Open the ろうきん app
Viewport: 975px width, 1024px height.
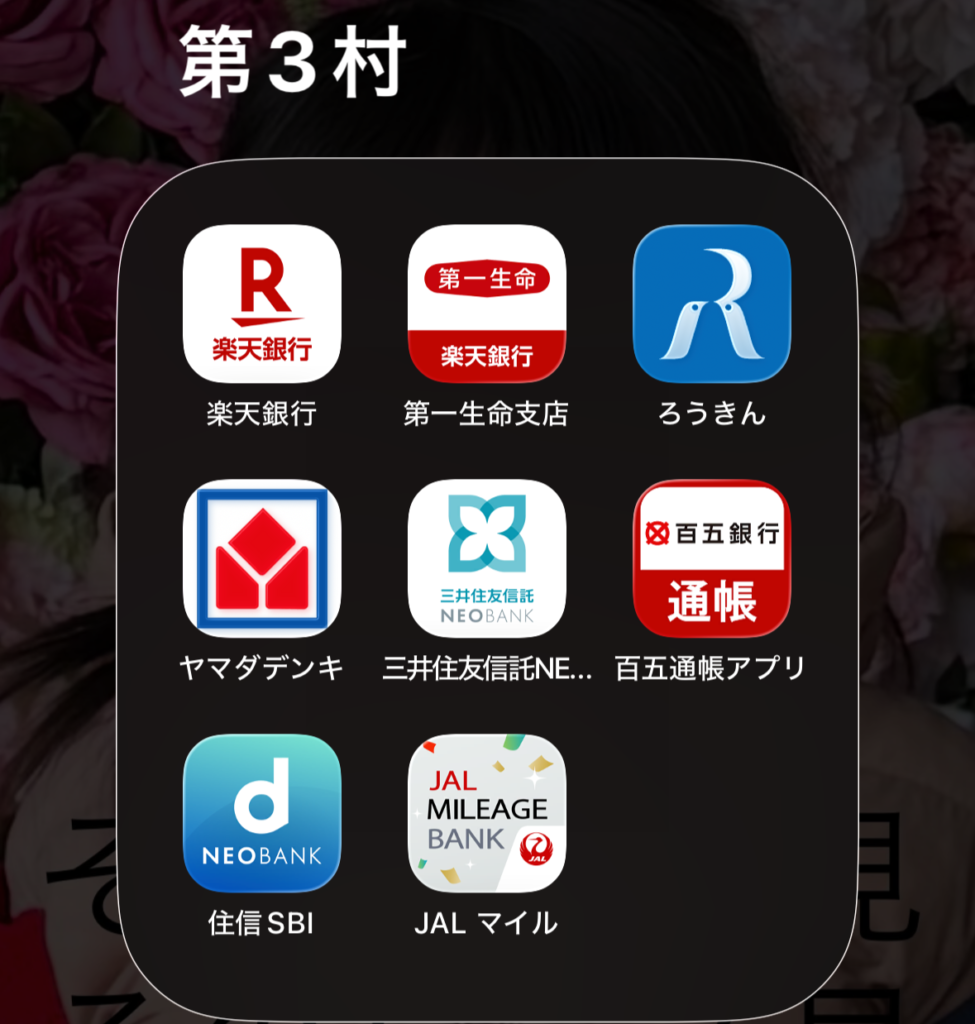tap(711, 303)
